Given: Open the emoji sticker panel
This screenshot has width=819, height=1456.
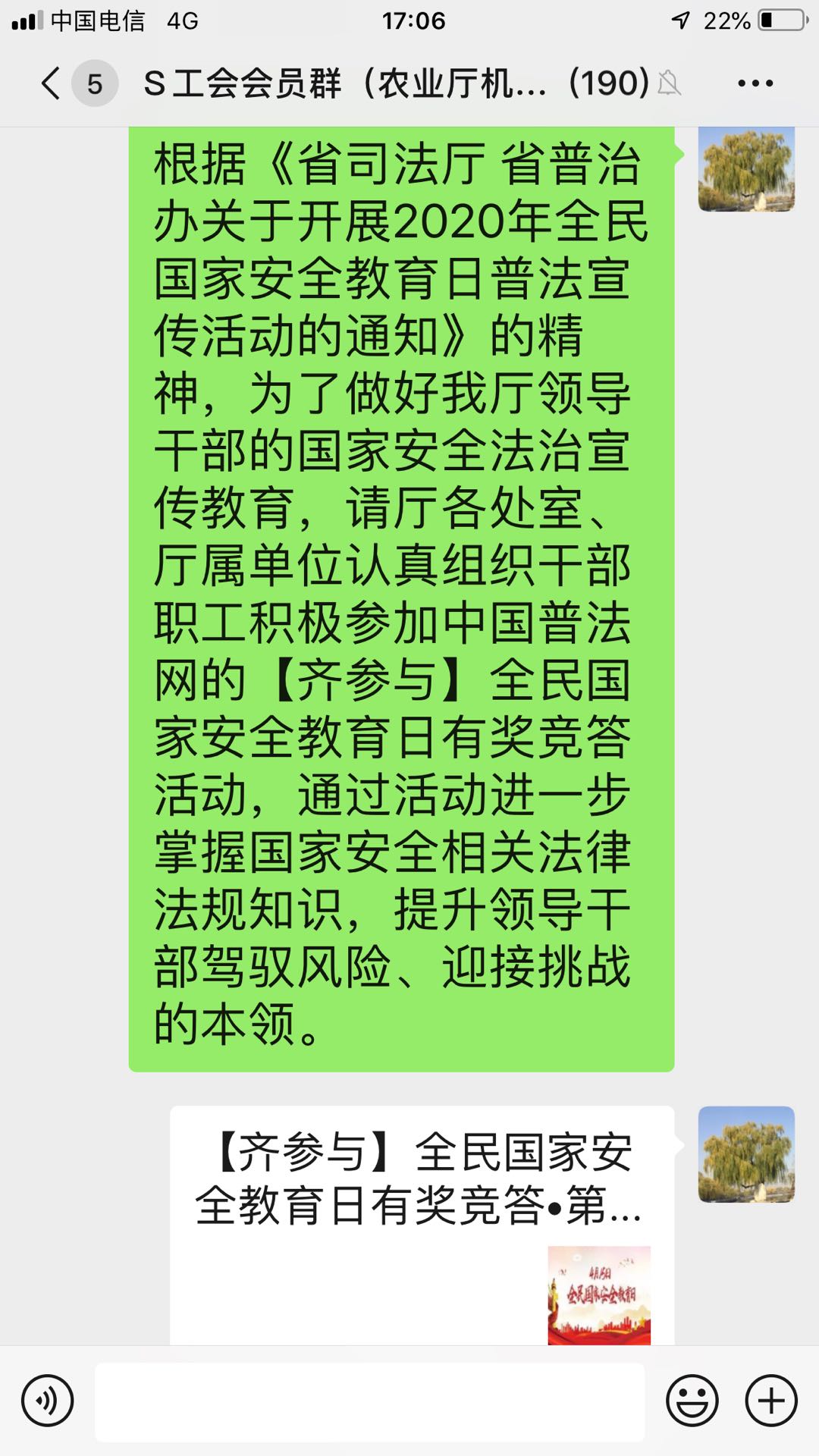Looking at the screenshot, I should 692,1401.
